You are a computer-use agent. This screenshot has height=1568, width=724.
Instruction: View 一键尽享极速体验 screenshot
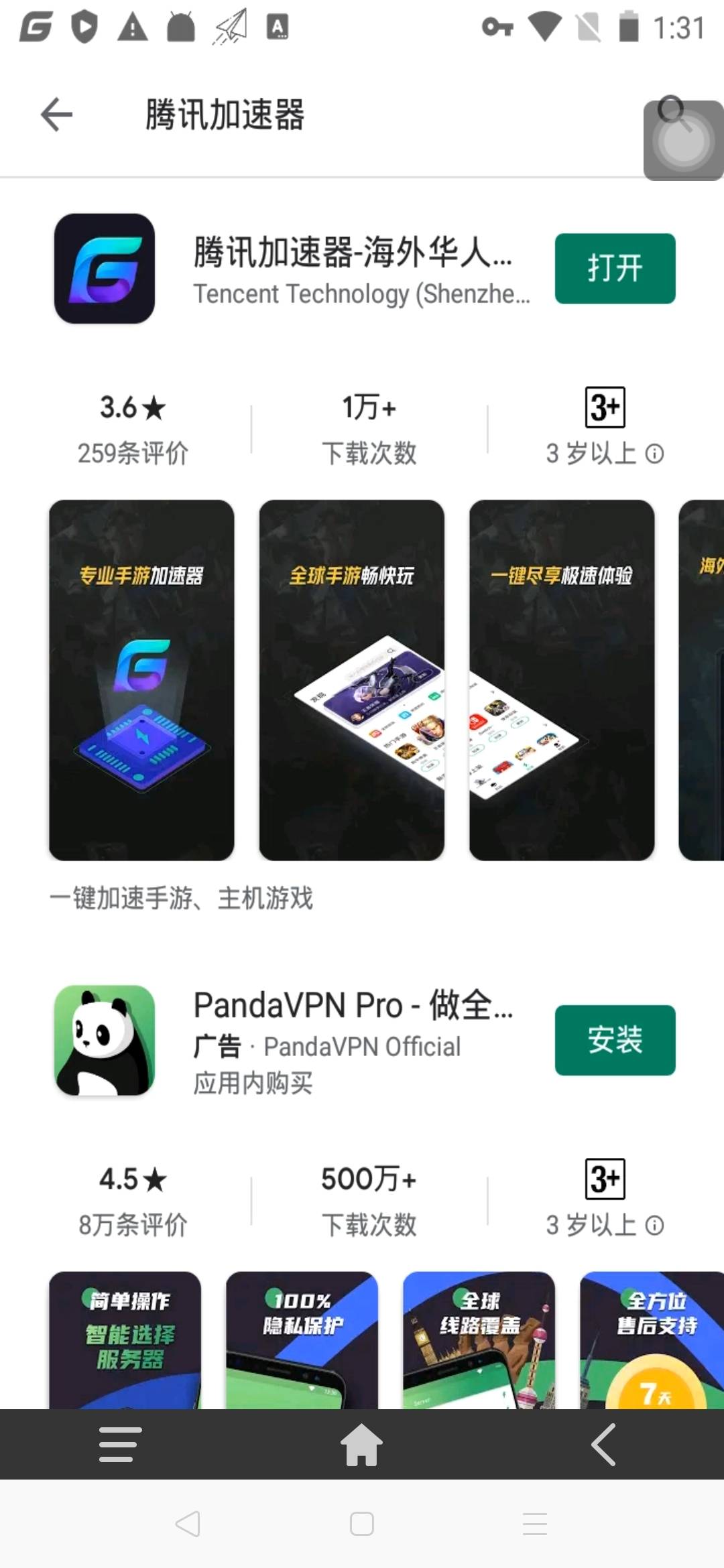click(x=561, y=679)
